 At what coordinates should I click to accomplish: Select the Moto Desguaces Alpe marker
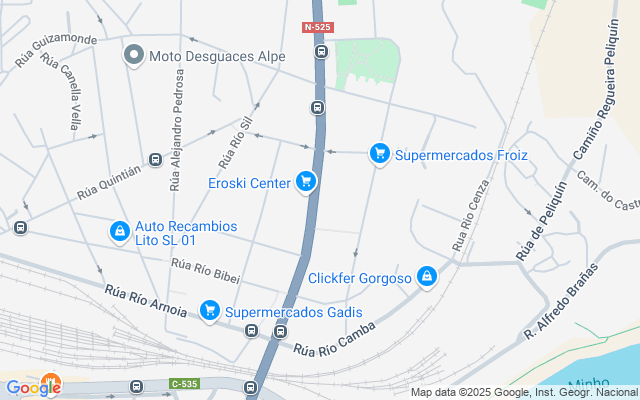click(133, 55)
